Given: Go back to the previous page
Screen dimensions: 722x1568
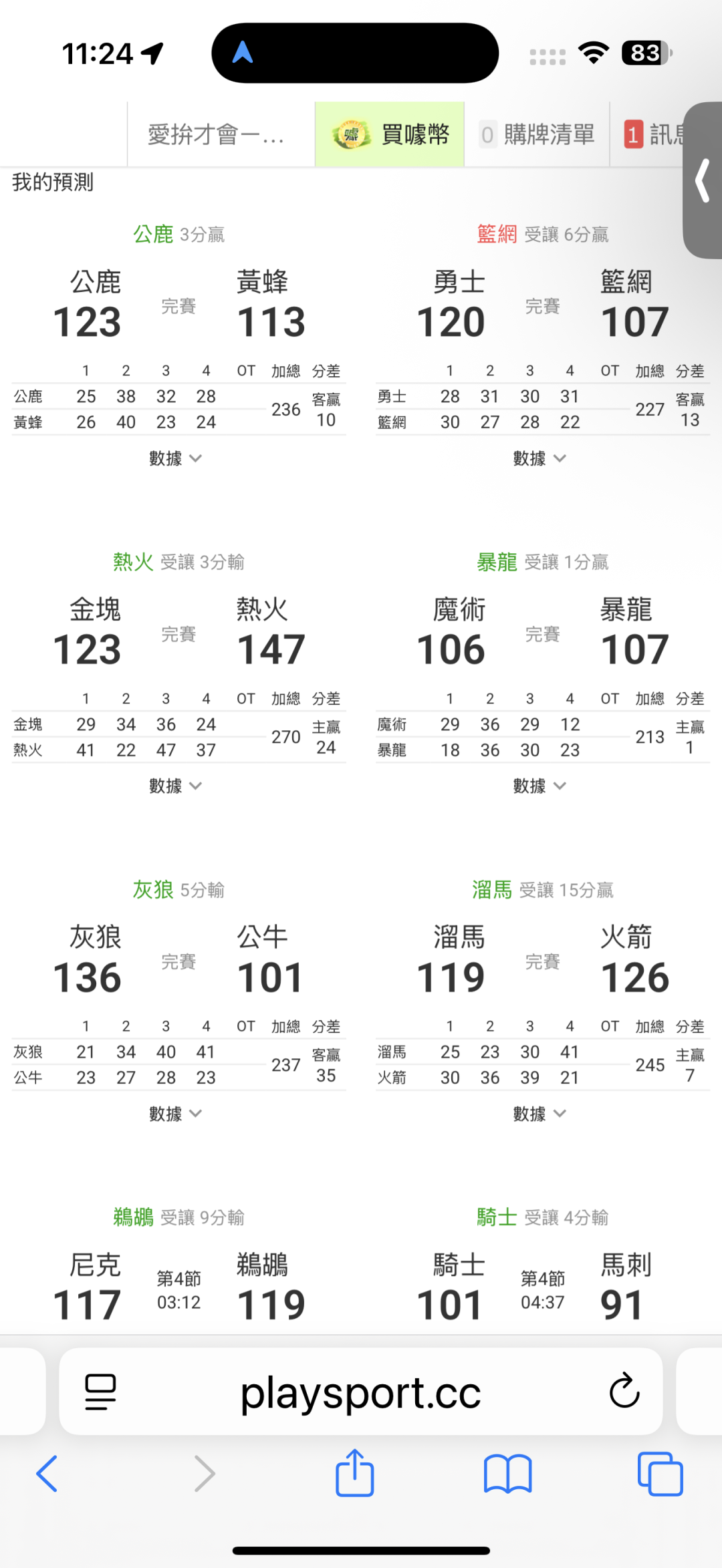Looking at the screenshot, I should pyautogui.click(x=47, y=1473).
